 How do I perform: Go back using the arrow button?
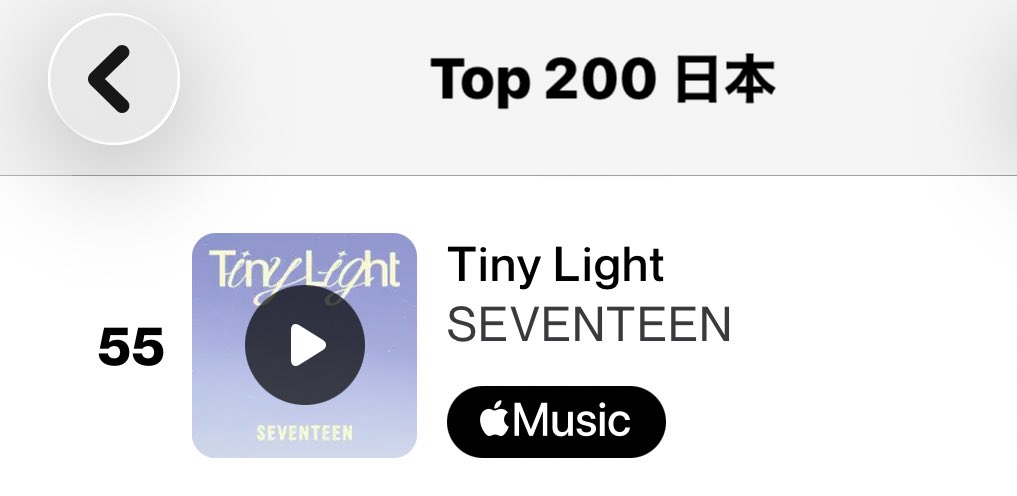113,79
